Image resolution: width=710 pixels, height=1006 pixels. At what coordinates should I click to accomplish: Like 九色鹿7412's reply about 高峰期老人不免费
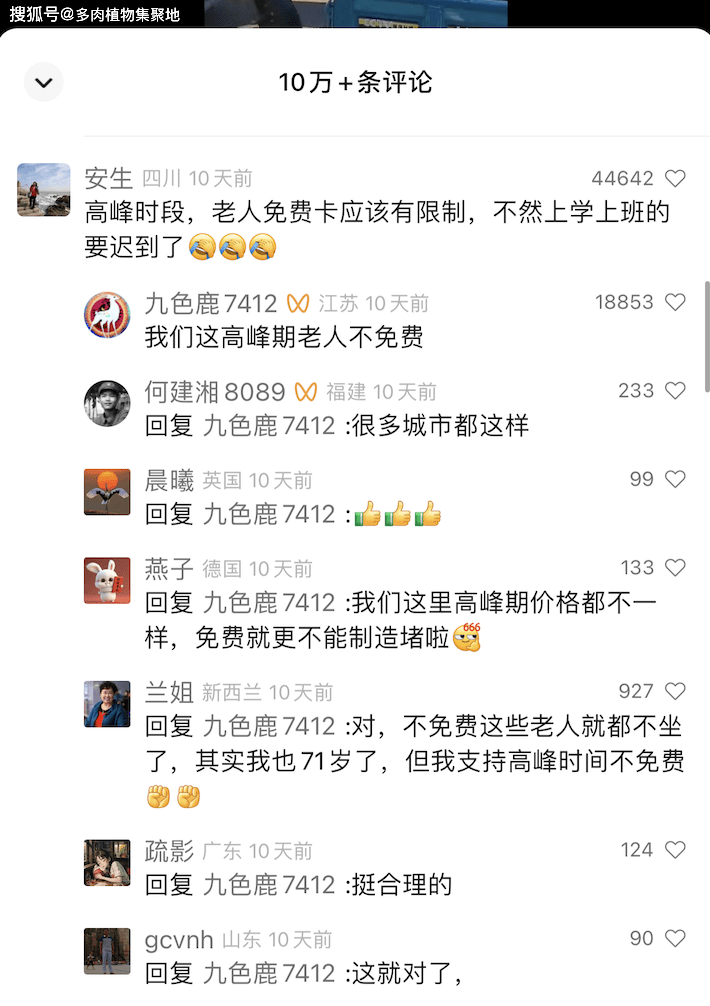[675, 302]
